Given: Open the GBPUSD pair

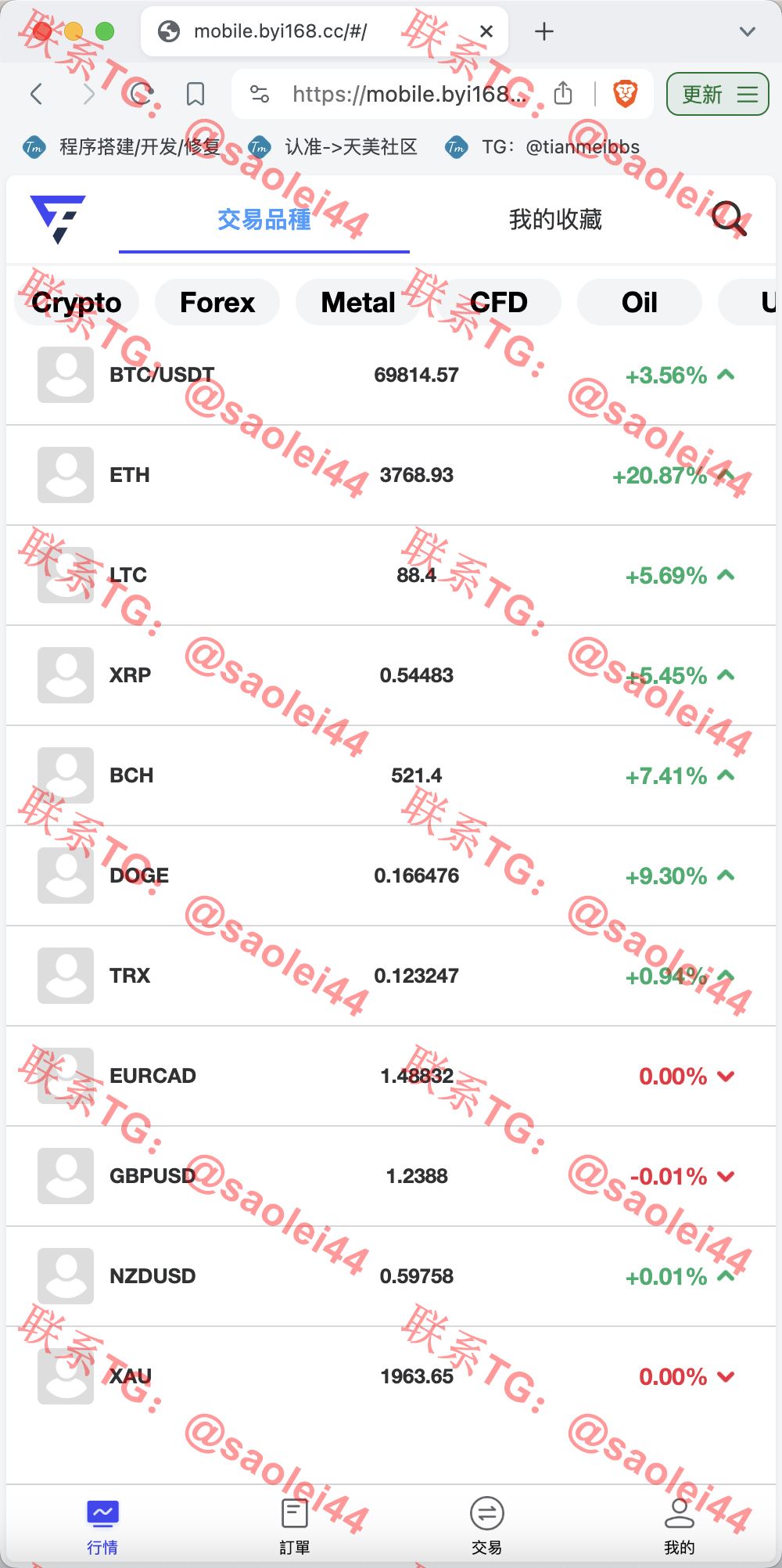Looking at the screenshot, I should coord(391,1176).
